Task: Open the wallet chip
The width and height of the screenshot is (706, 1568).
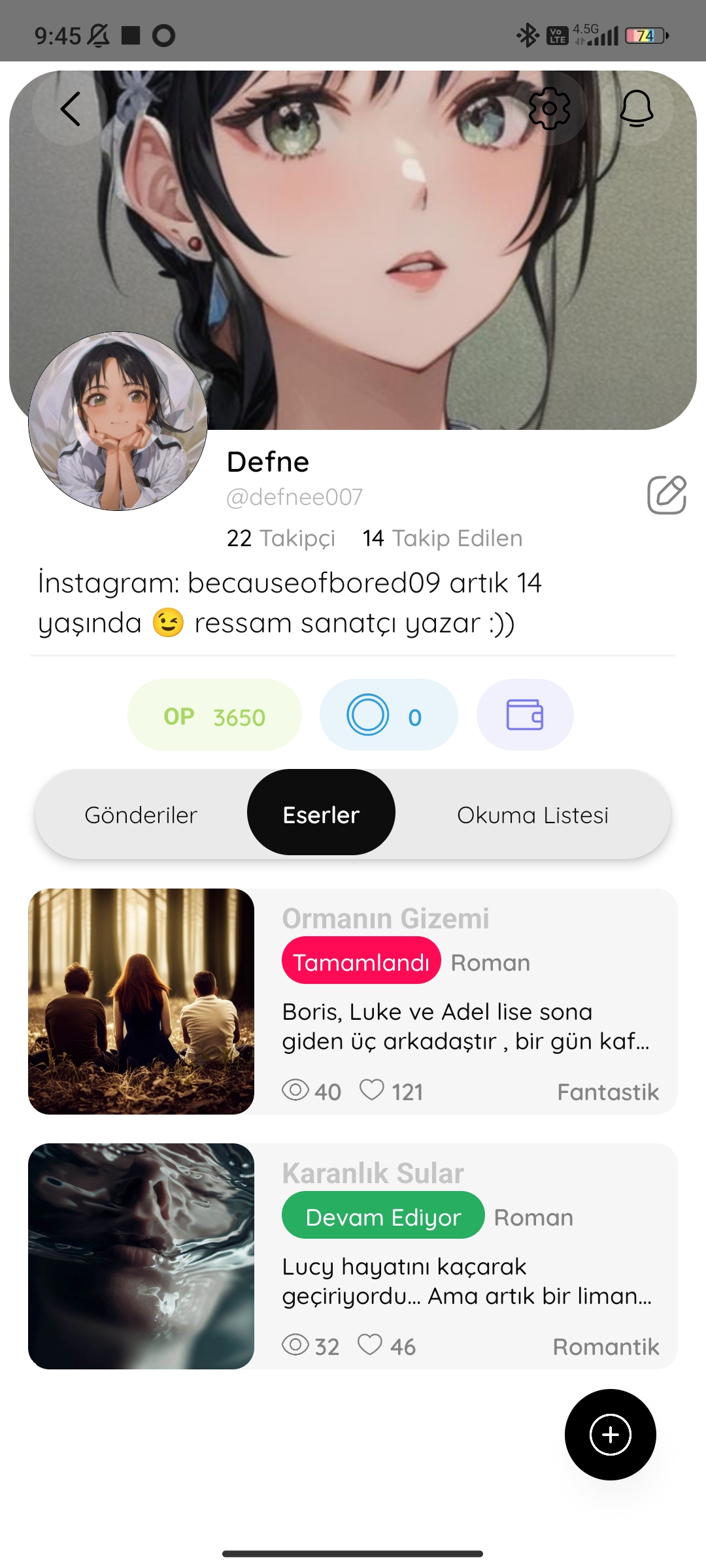Action: click(525, 715)
